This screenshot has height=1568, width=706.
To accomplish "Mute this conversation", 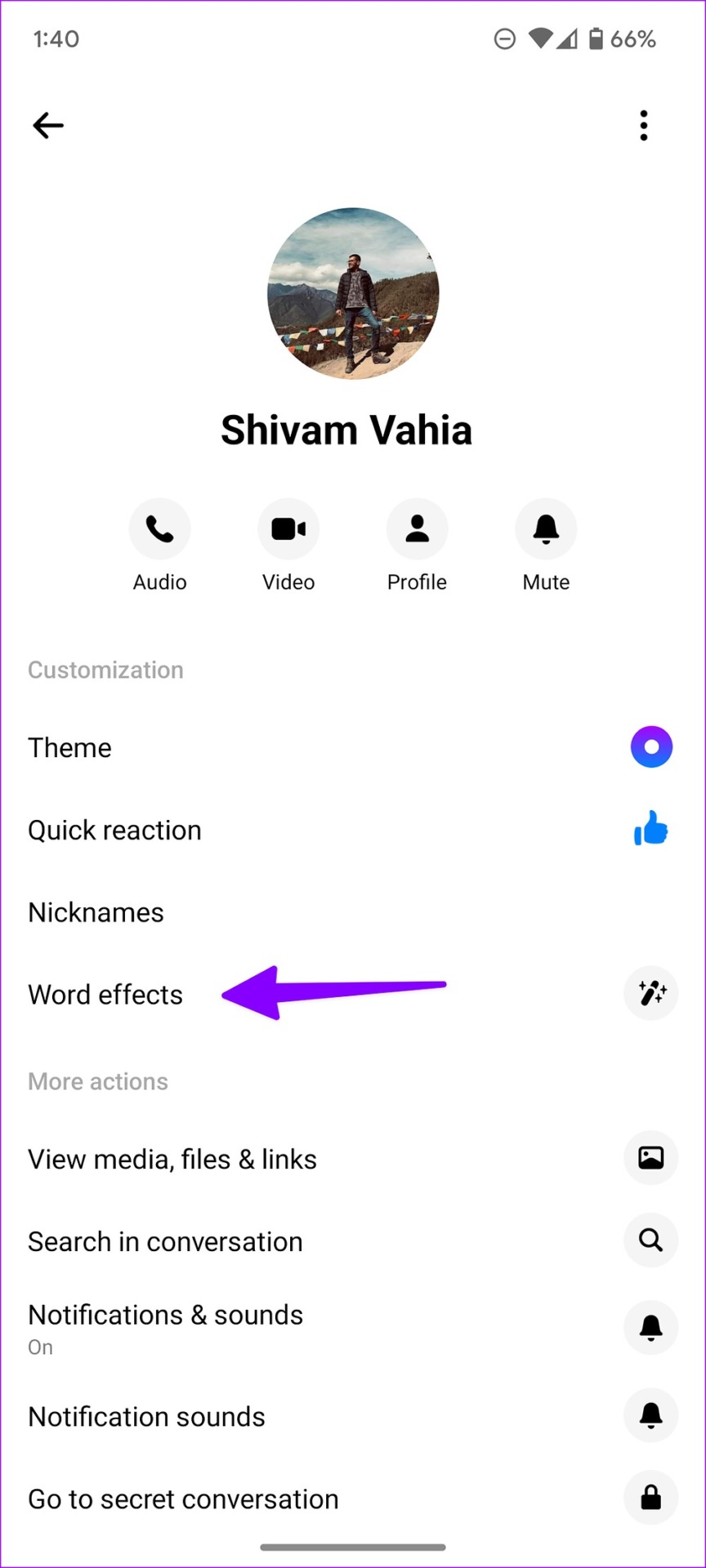I will [546, 529].
